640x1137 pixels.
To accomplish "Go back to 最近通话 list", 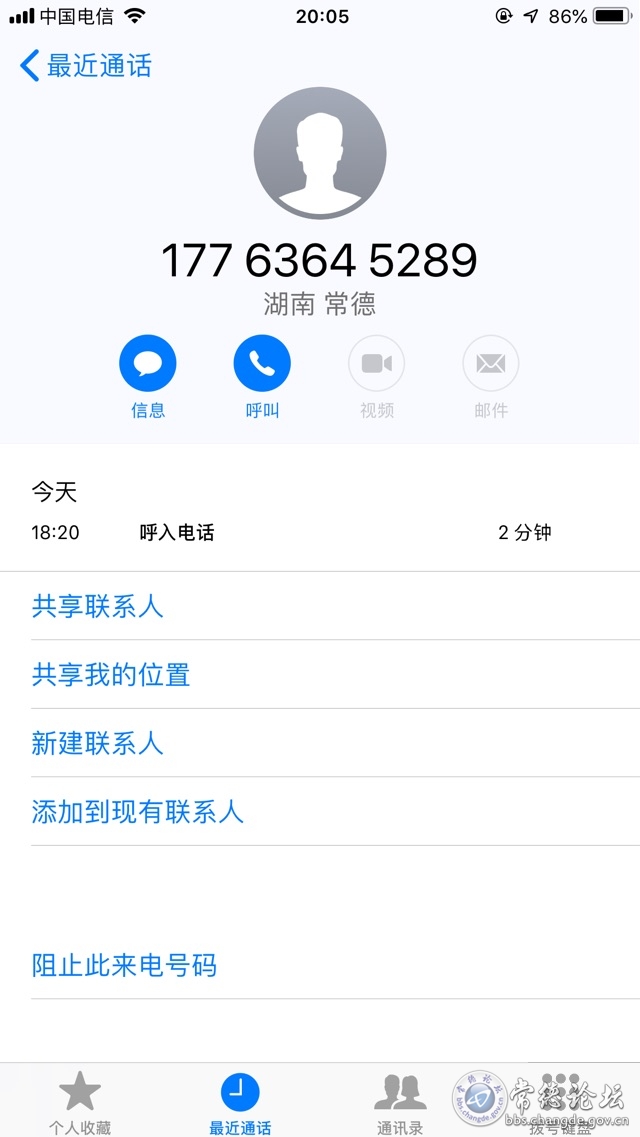I will coord(86,65).
